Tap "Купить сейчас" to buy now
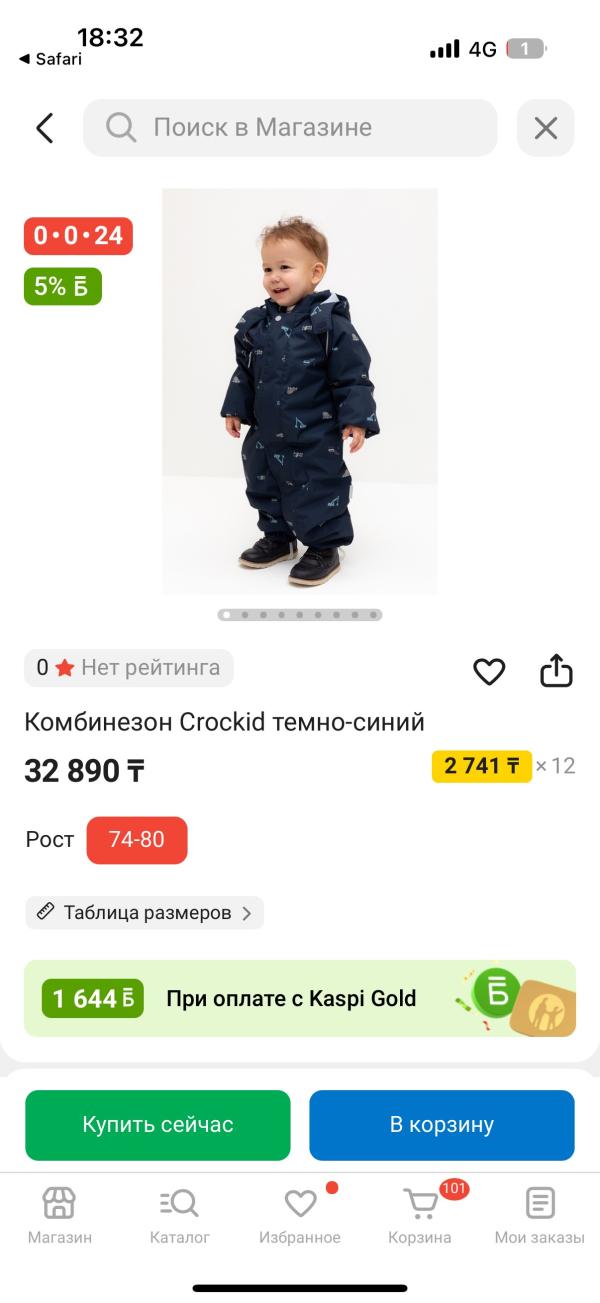 pyautogui.click(x=158, y=1125)
